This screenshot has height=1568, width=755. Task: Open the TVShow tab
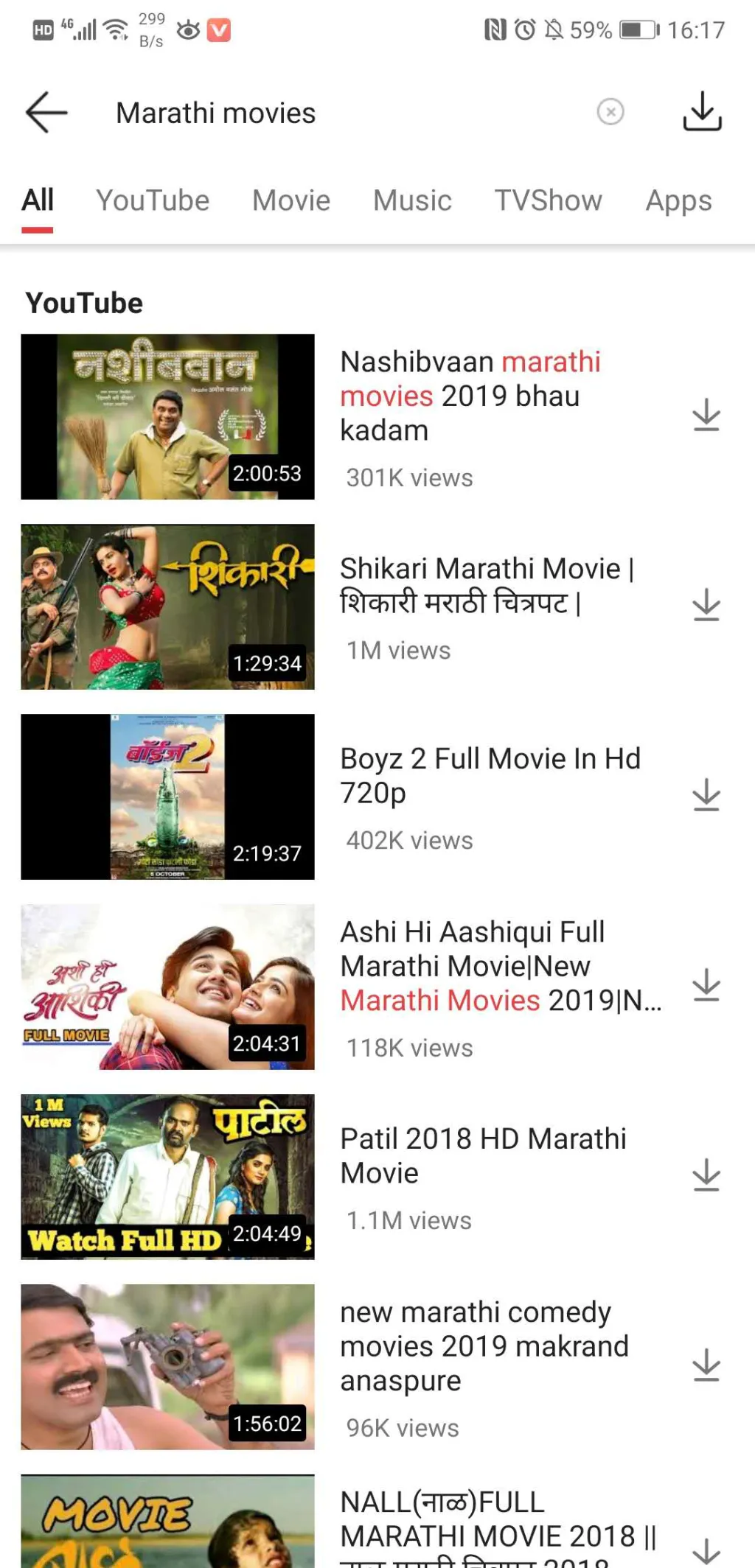point(548,200)
